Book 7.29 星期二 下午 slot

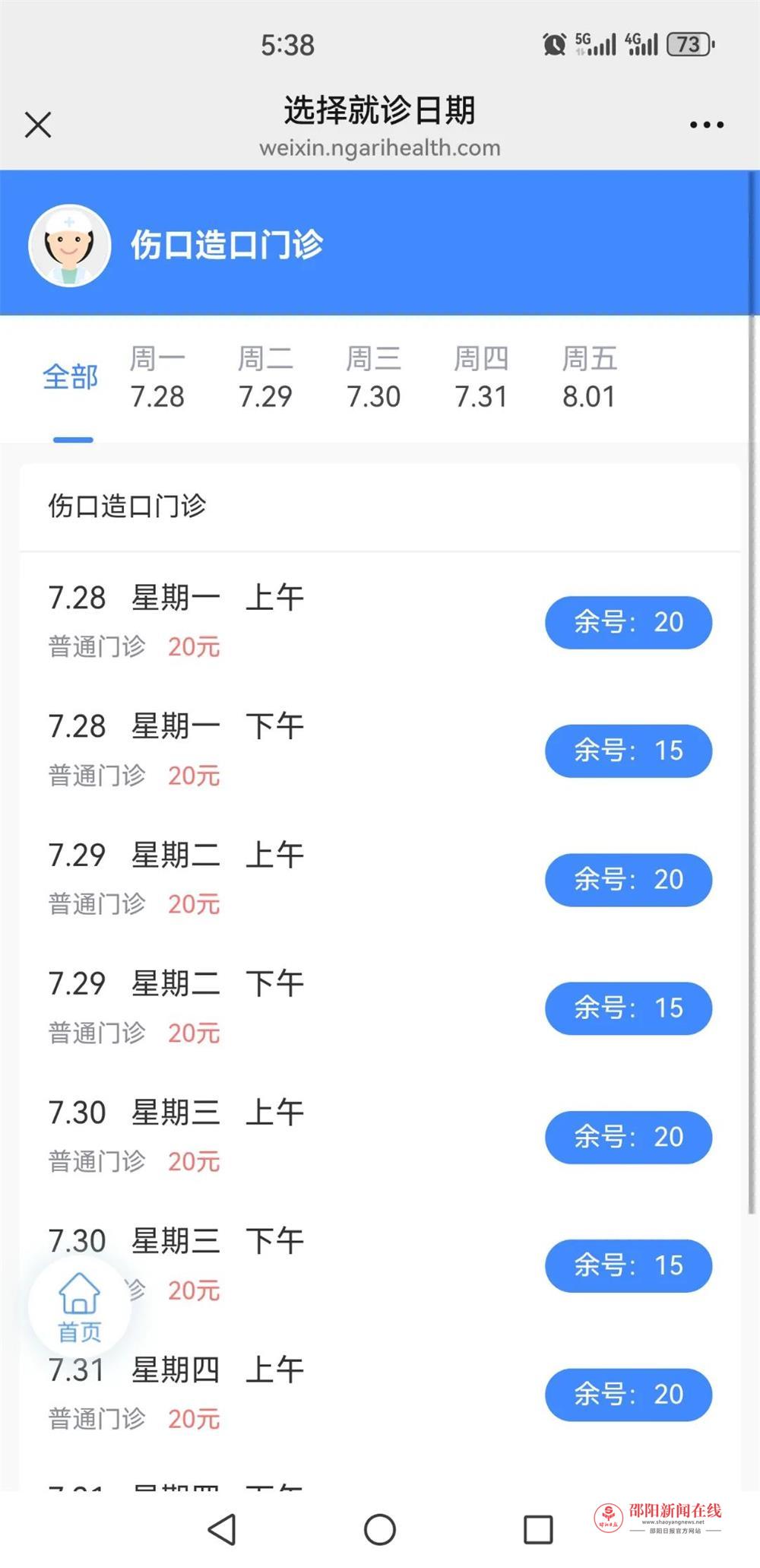[x=629, y=1008]
